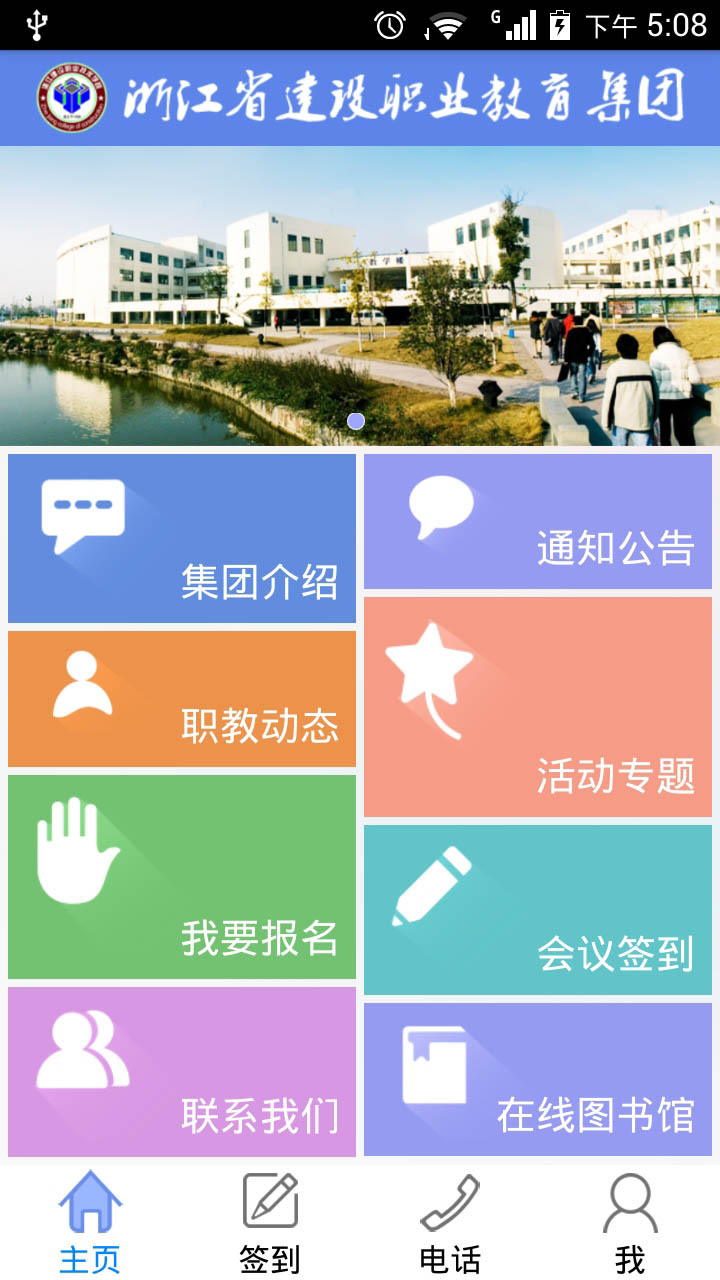720x1280 pixels.
Task: Tap the 我要报名 tile
Action: [x=182, y=877]
